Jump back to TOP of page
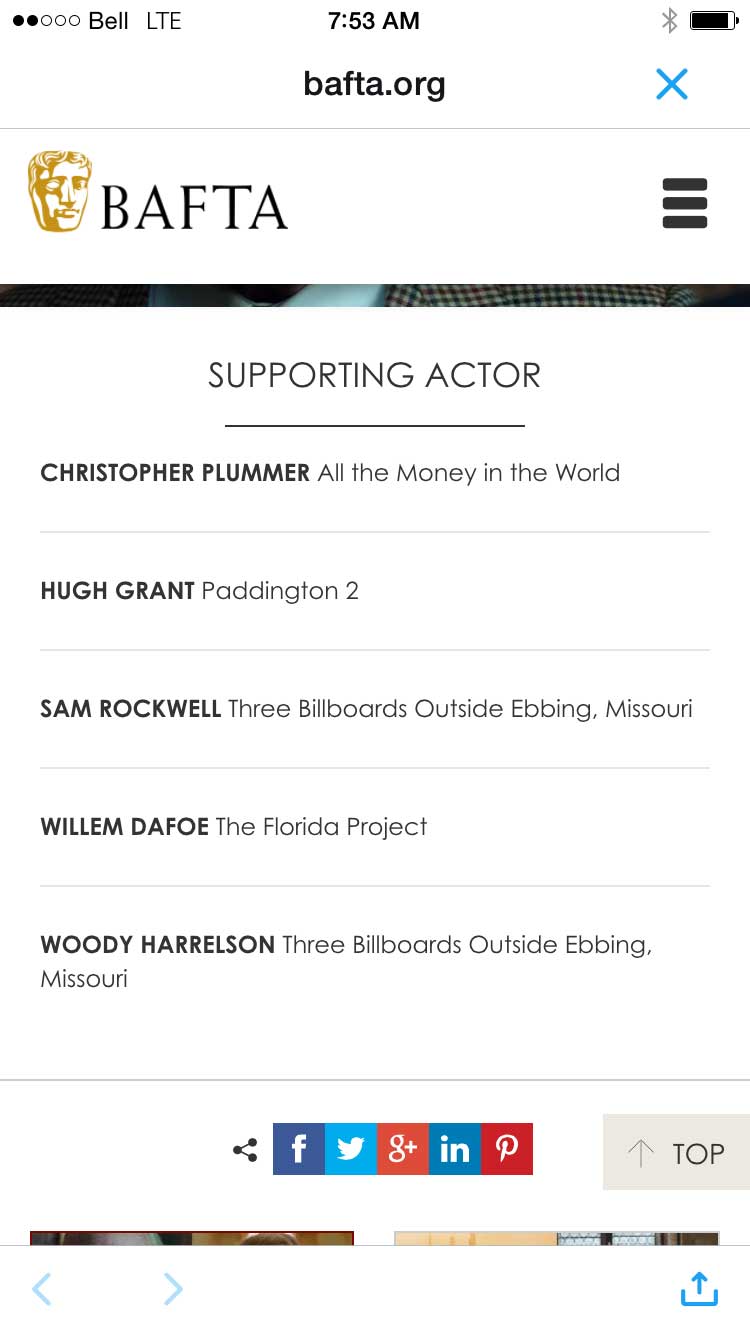 coord(677,1153)
